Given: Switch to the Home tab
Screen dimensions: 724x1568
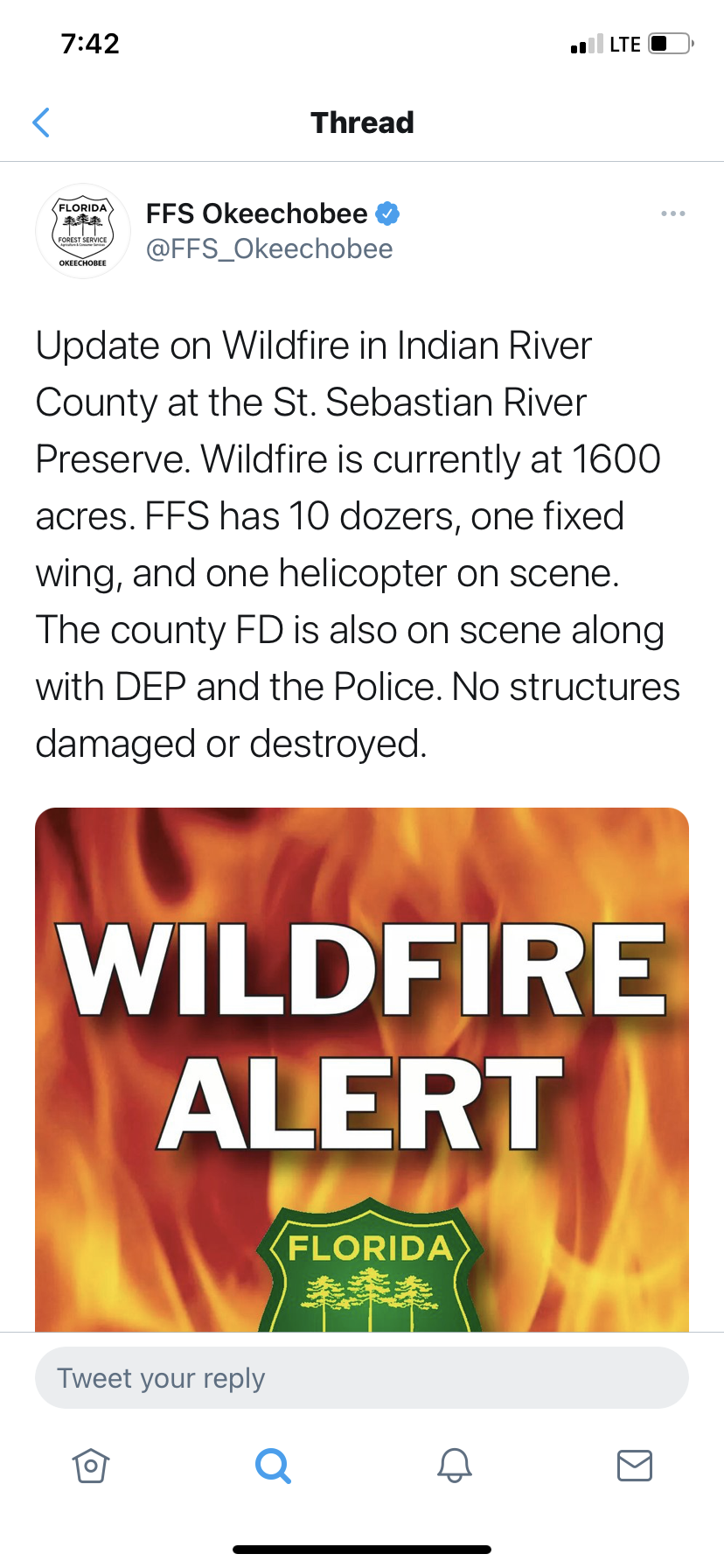Looking at the screenshot, I should point(90,1465).
